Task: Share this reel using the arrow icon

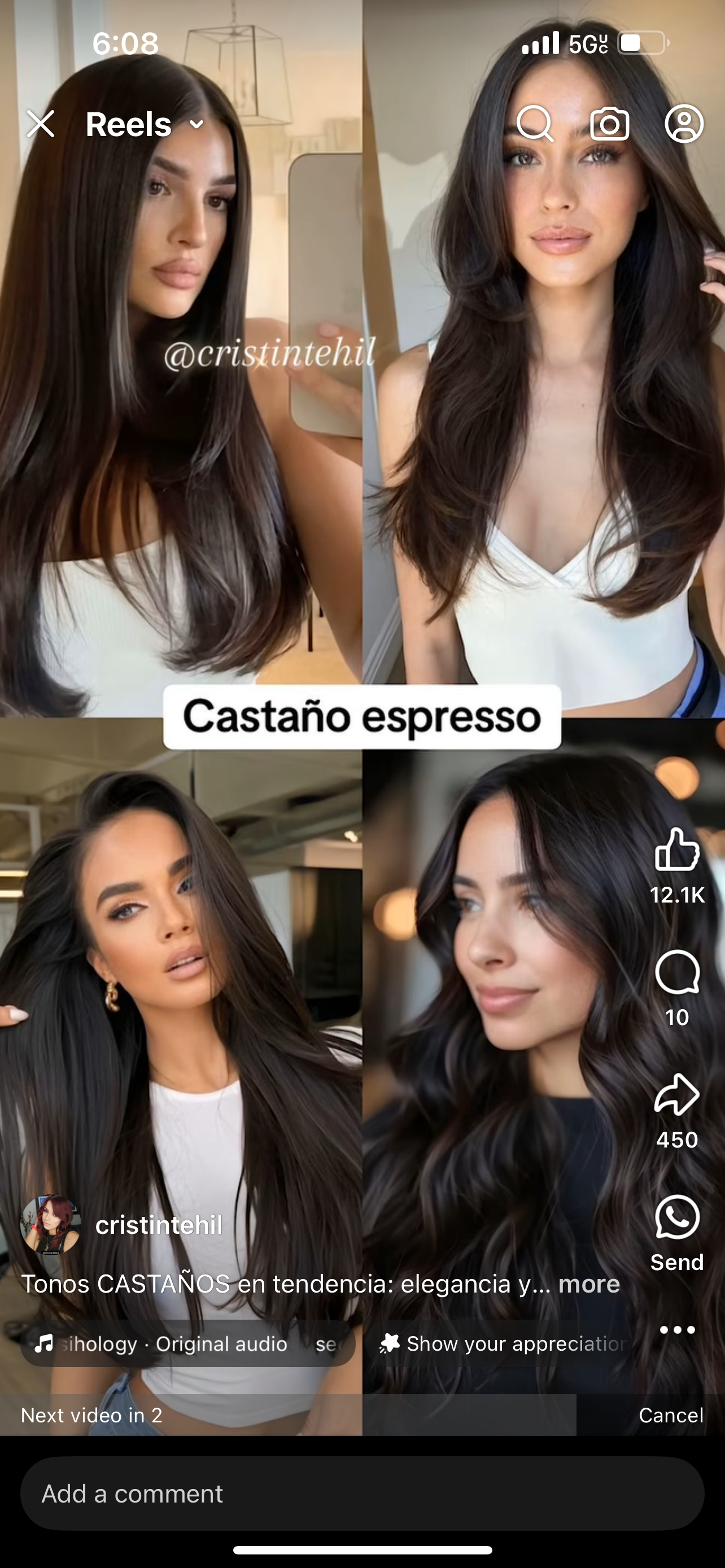Action: [677, 1096]
